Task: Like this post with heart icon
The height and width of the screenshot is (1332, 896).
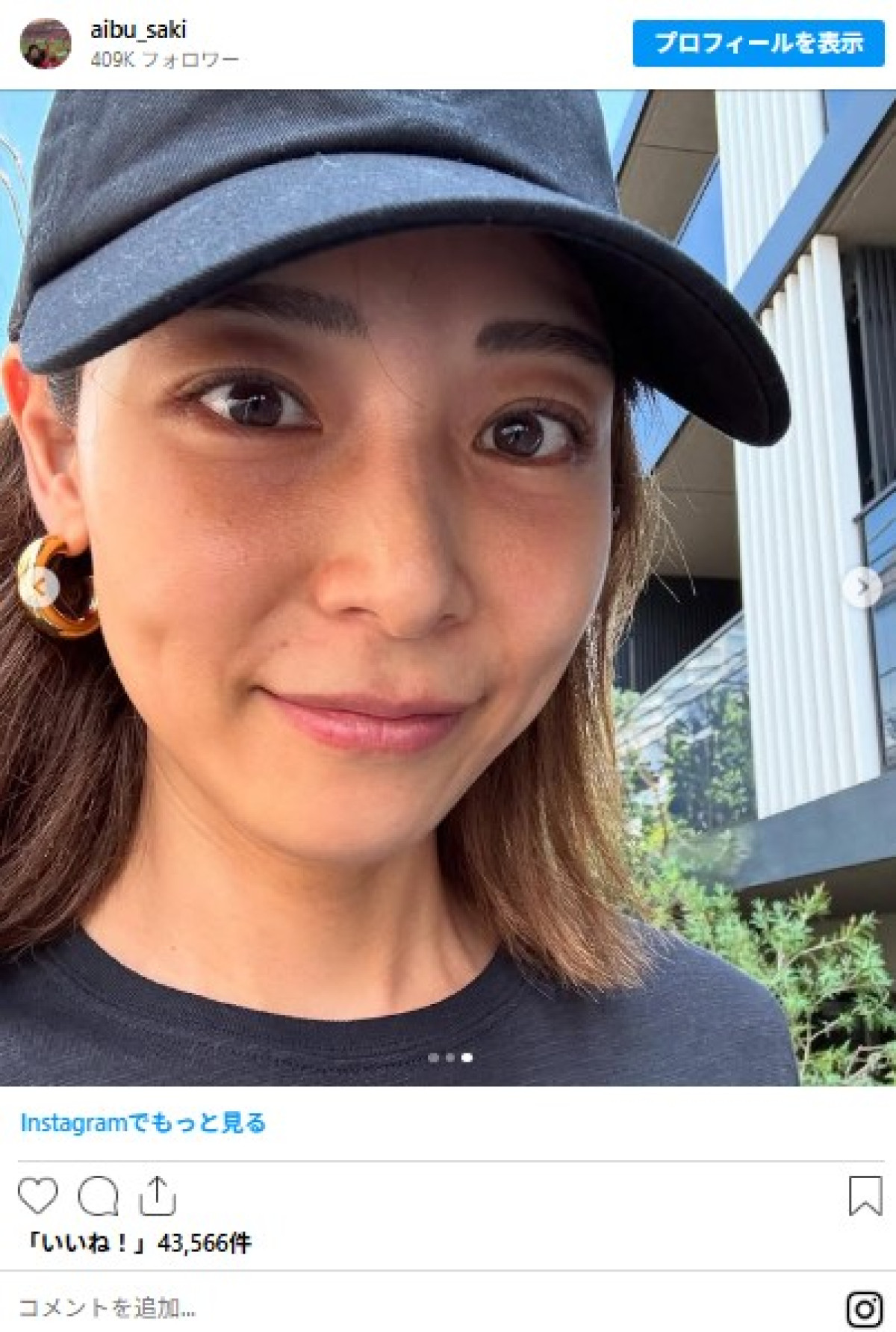Action: [x=38, y=1195]
